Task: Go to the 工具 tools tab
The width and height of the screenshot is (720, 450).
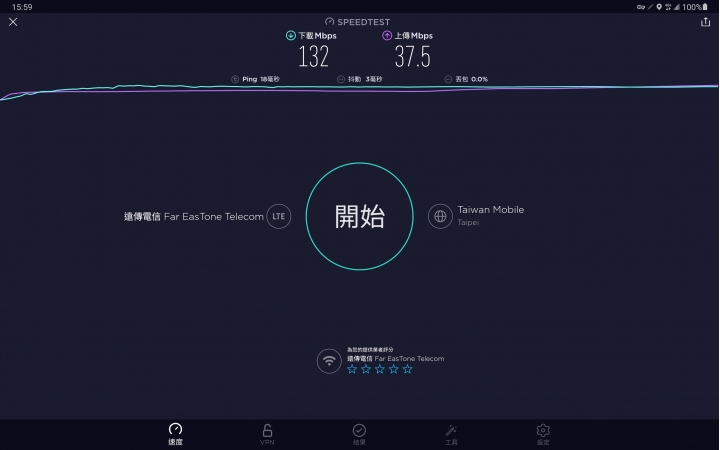Action: click(x=451, y=434)
